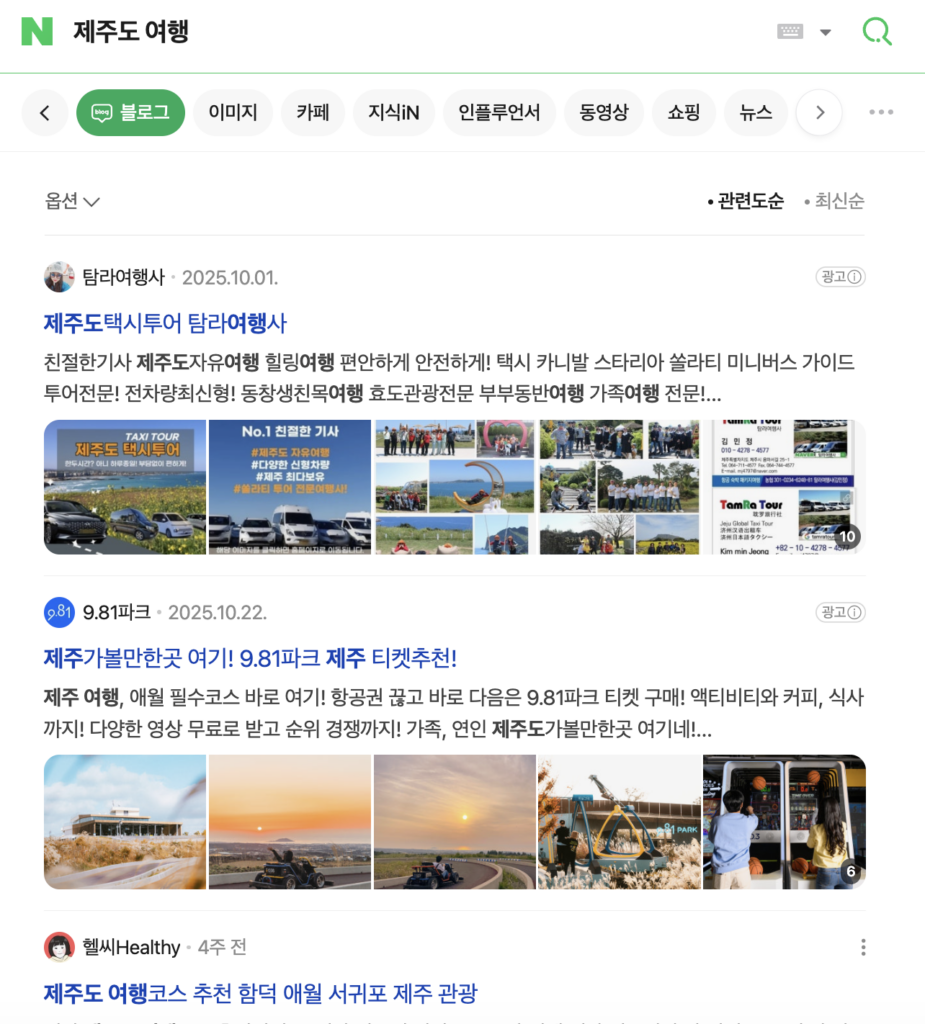Image resolution: width=925 pixels, height=1024 pixels.
Task: Switch to the 인플루언서 tab
Action: coord(499,113)
